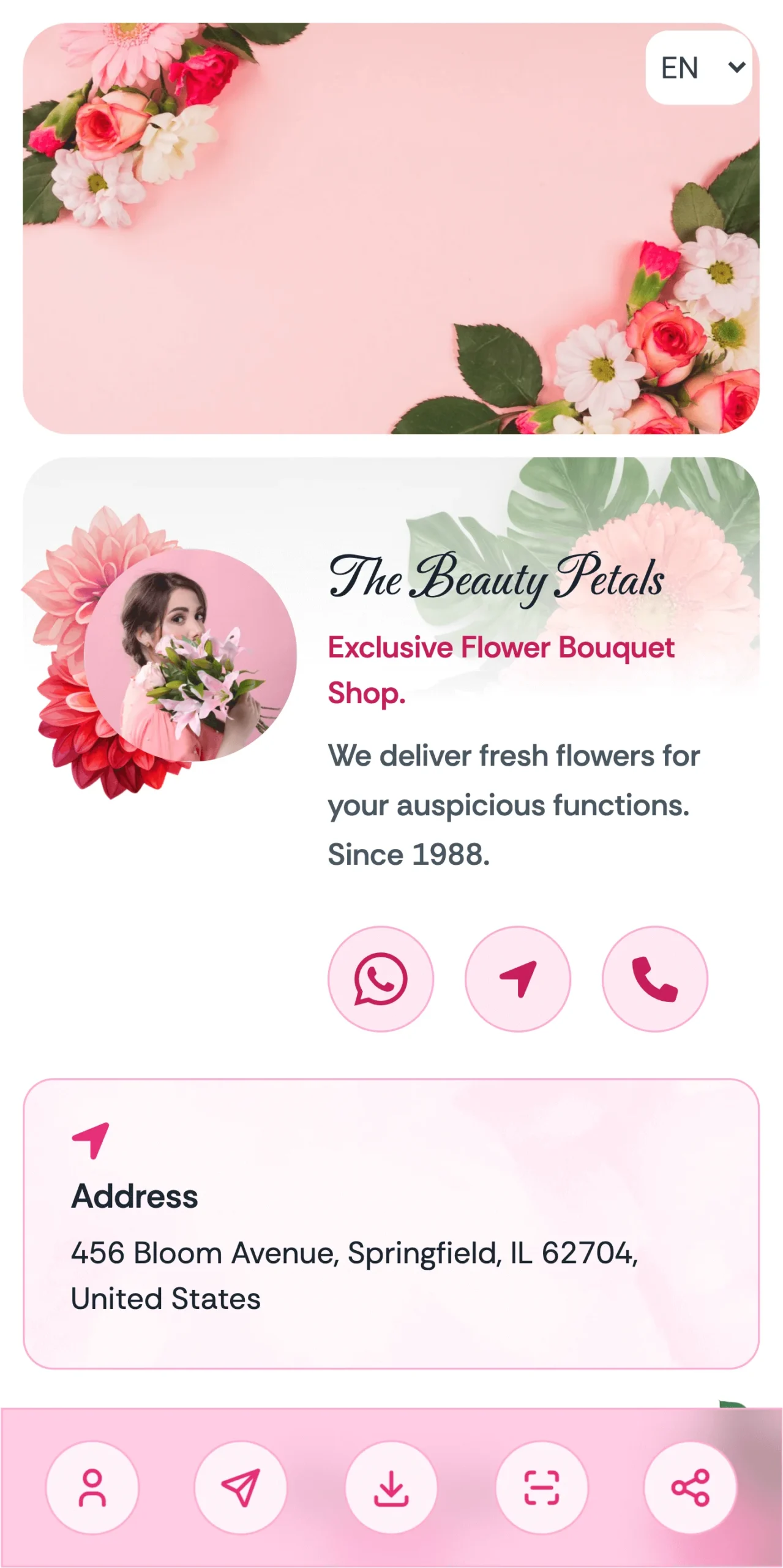The image size is (783, 1568).
Task: Open the EN language dropdown
Action: pyautogui.click(x=699, y=68)
